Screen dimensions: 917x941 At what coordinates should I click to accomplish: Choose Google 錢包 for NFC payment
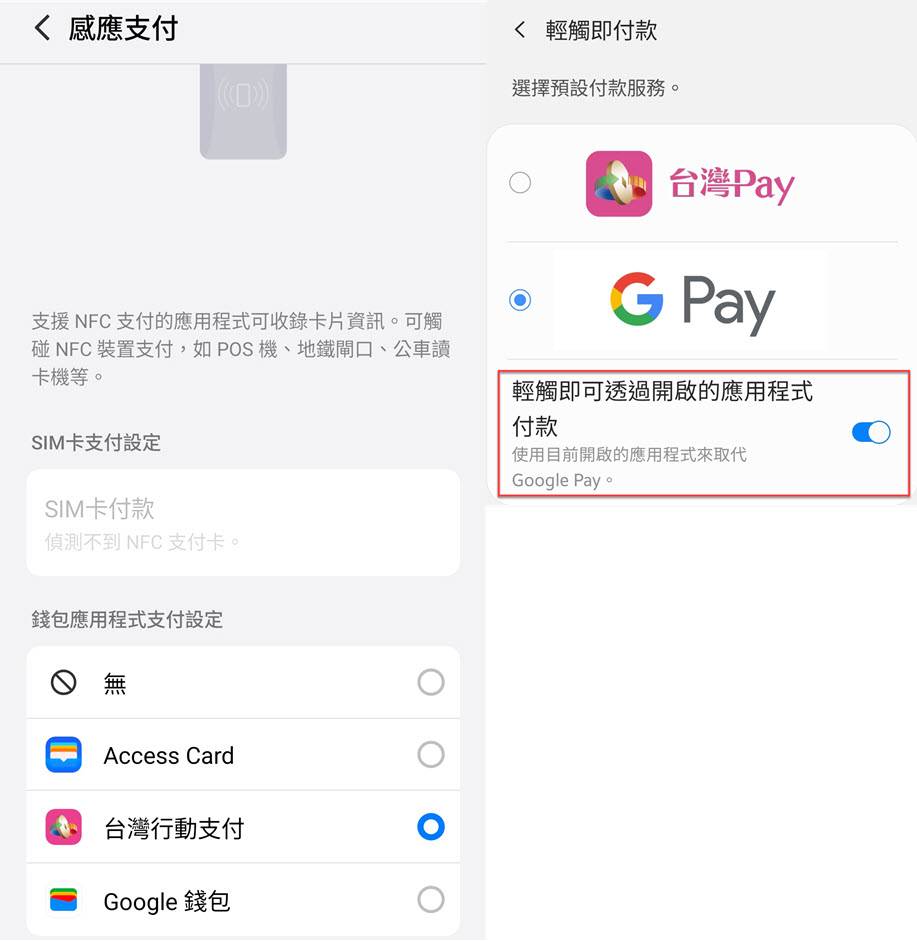[x=431, y=900]
